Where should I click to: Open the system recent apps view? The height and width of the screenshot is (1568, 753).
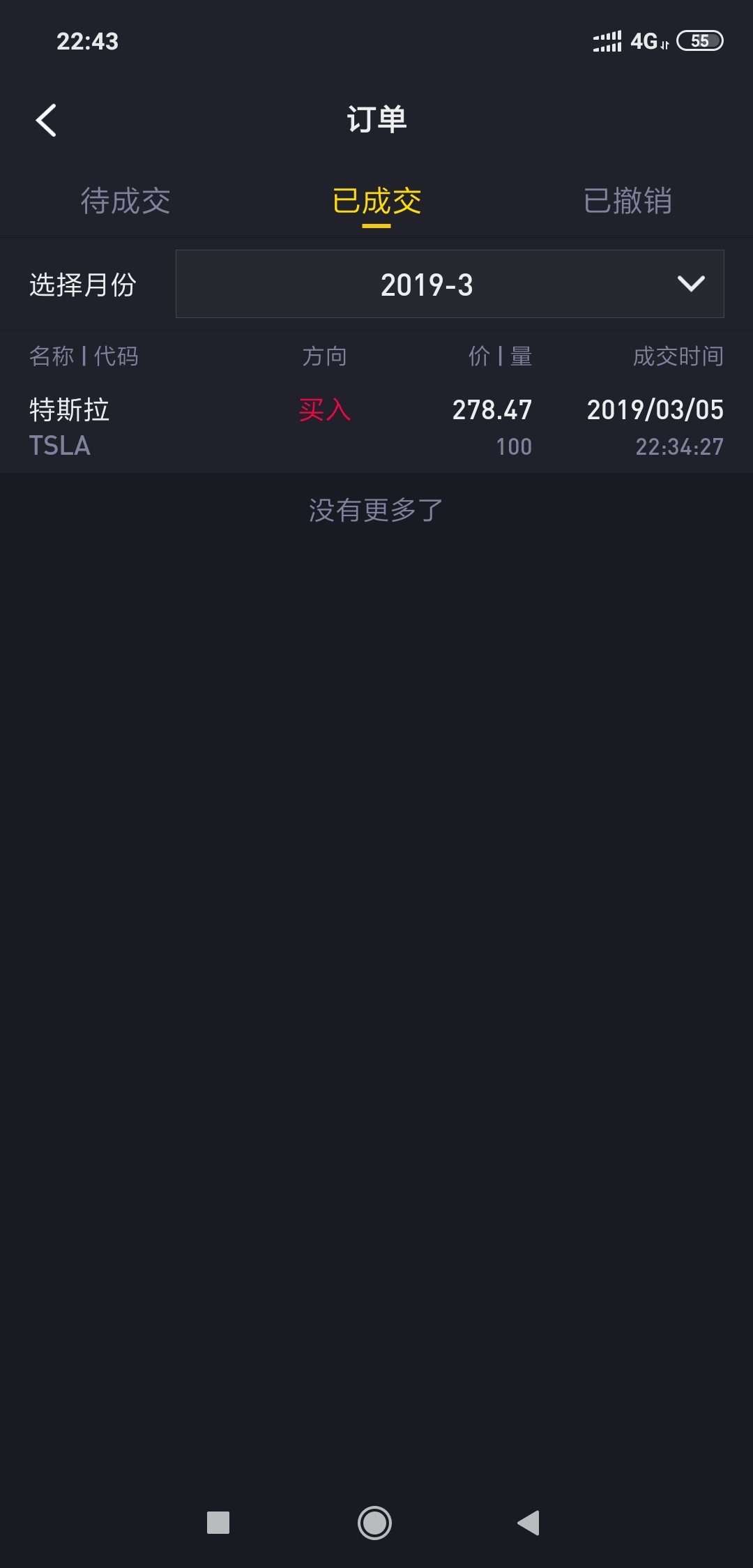click(x=218, y=1523)
